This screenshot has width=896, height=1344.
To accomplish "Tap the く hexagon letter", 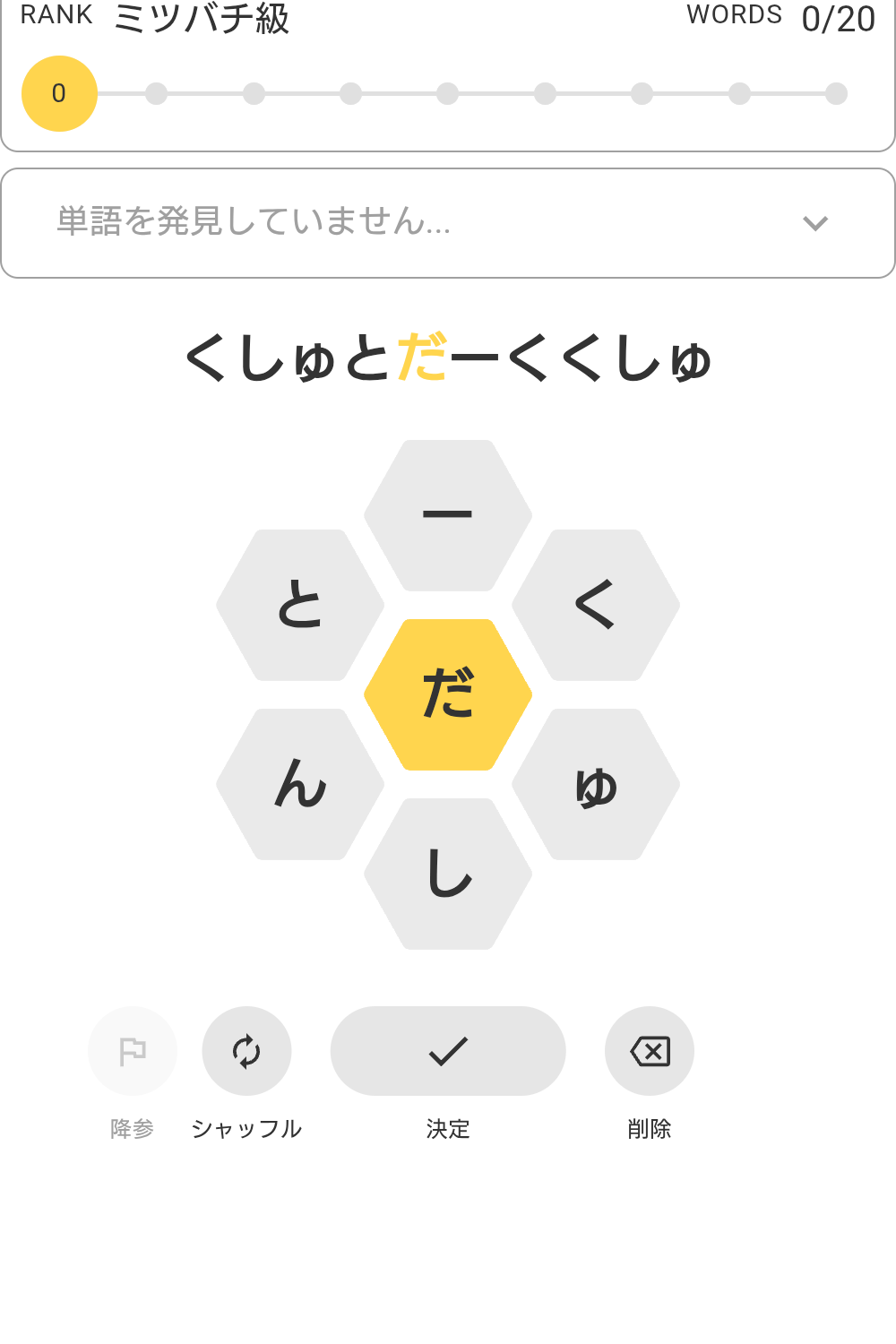I will tap(596, 605).
